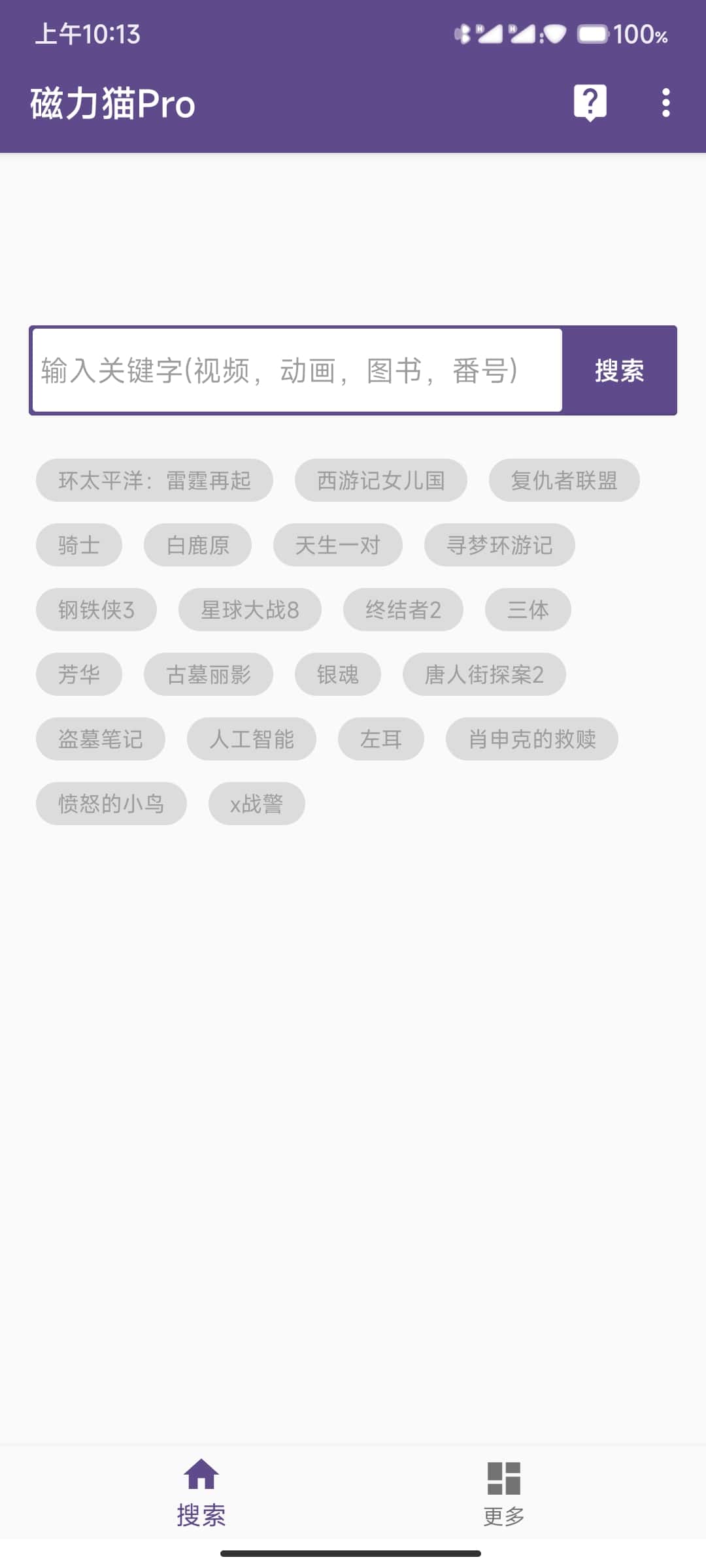
Task: Tap the 星球大战8 chip
Action: tap(250, 610)
